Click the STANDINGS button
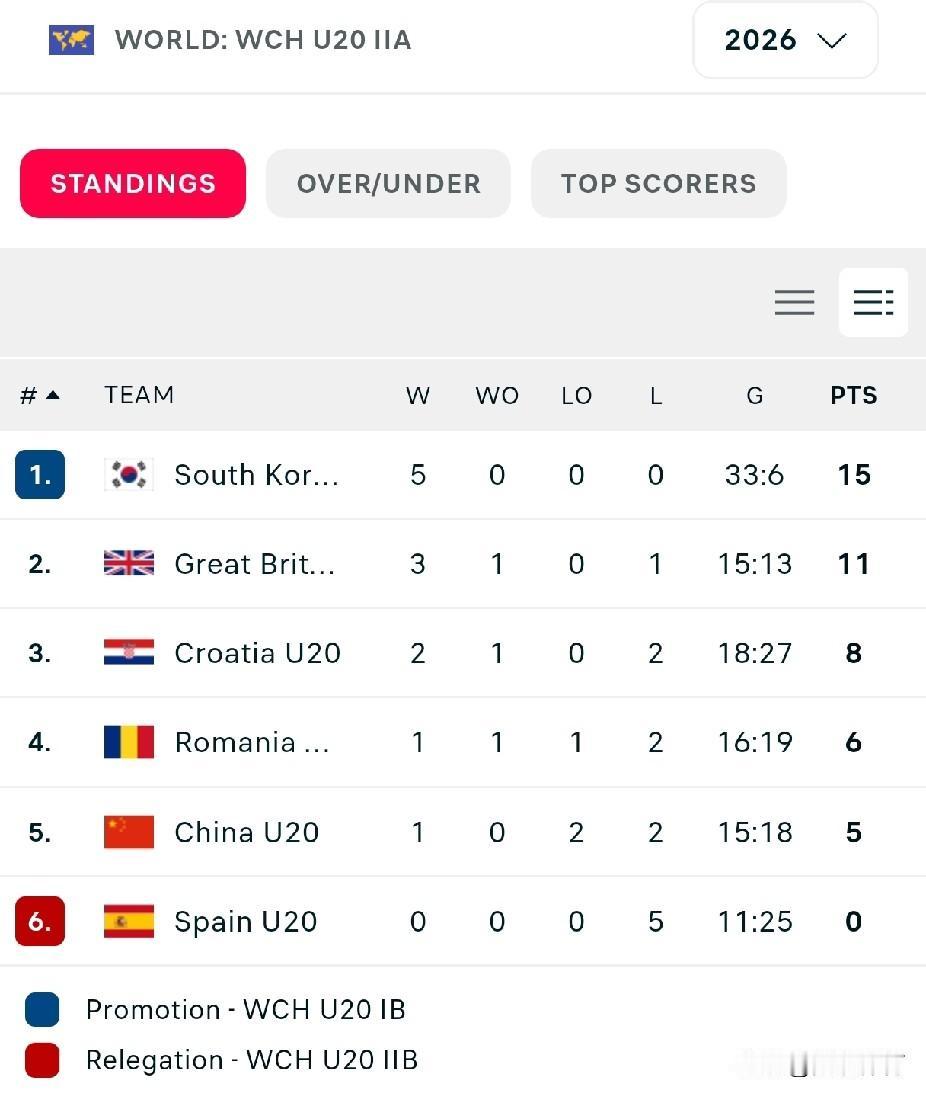The width and height of the screenshot is (926, 1096). 132,184
